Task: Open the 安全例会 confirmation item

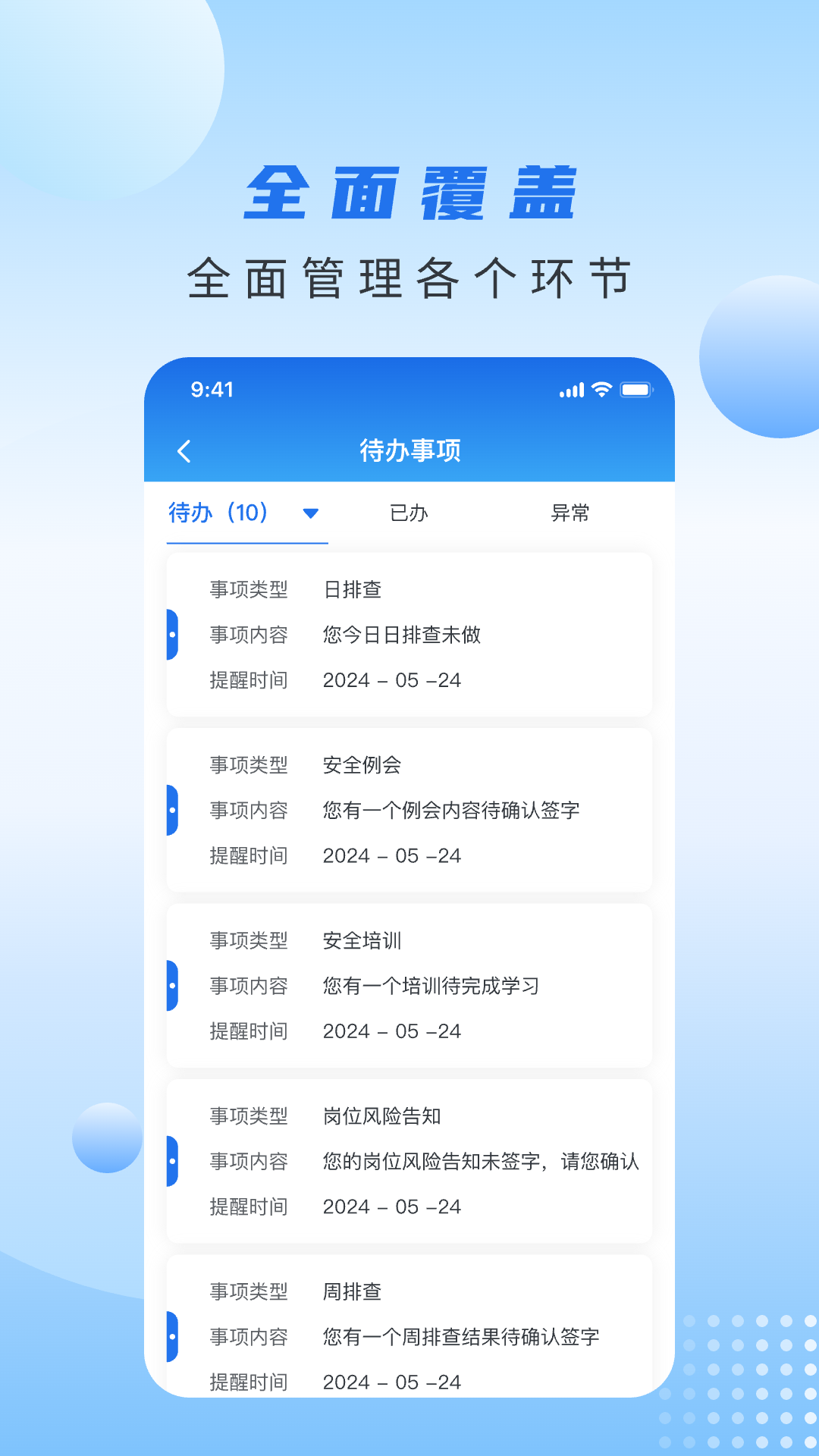Action: click(409, 810)
